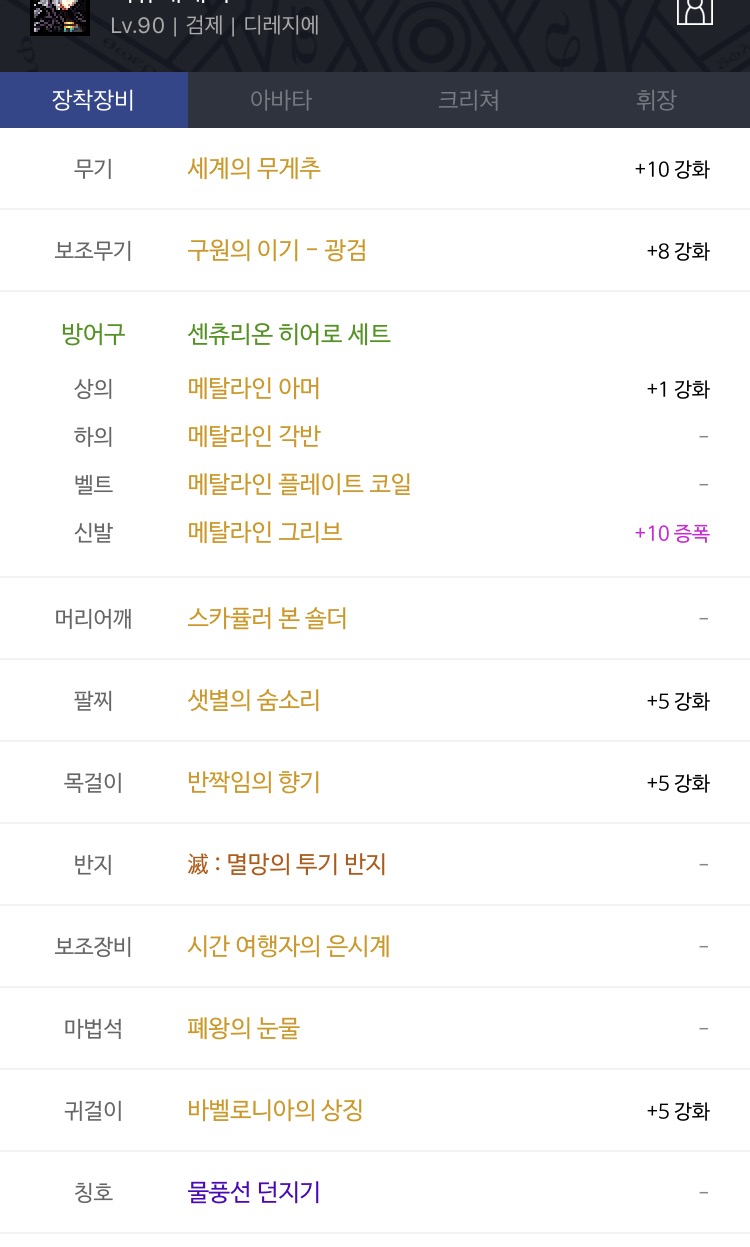This screenshot has width=750, height=1247.
Task: Open earring 바벨로니아의 상징
Action: pos(275,1110)
